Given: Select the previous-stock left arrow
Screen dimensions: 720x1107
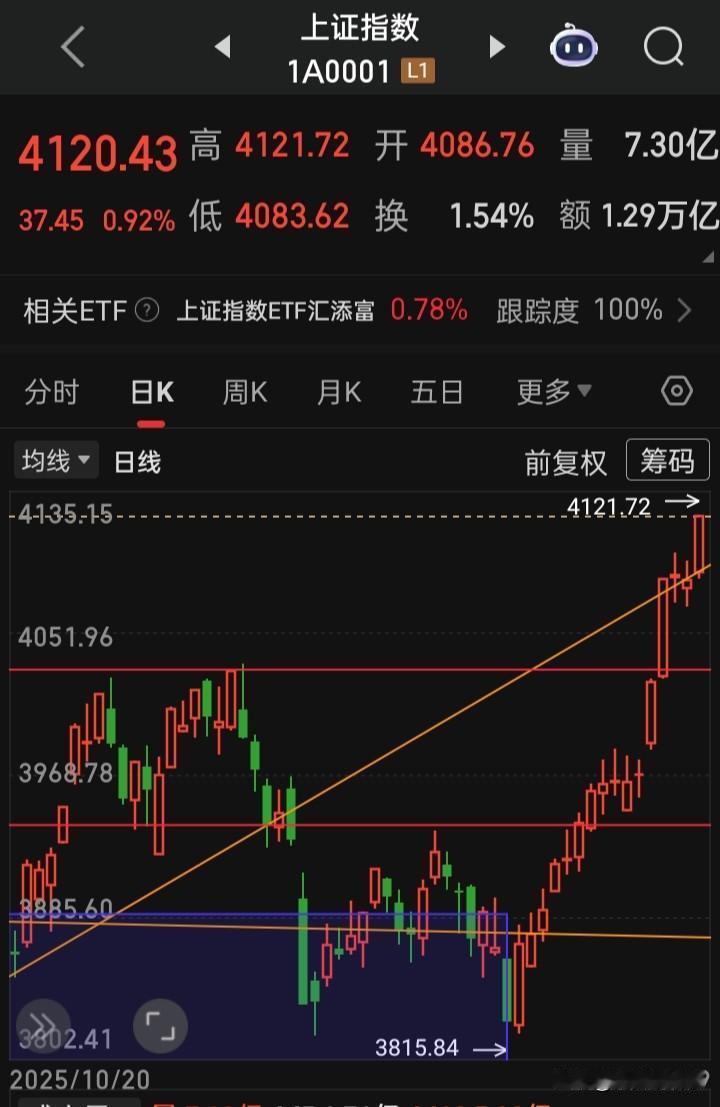Looking at the screenshot, I should tap(222, 47).
